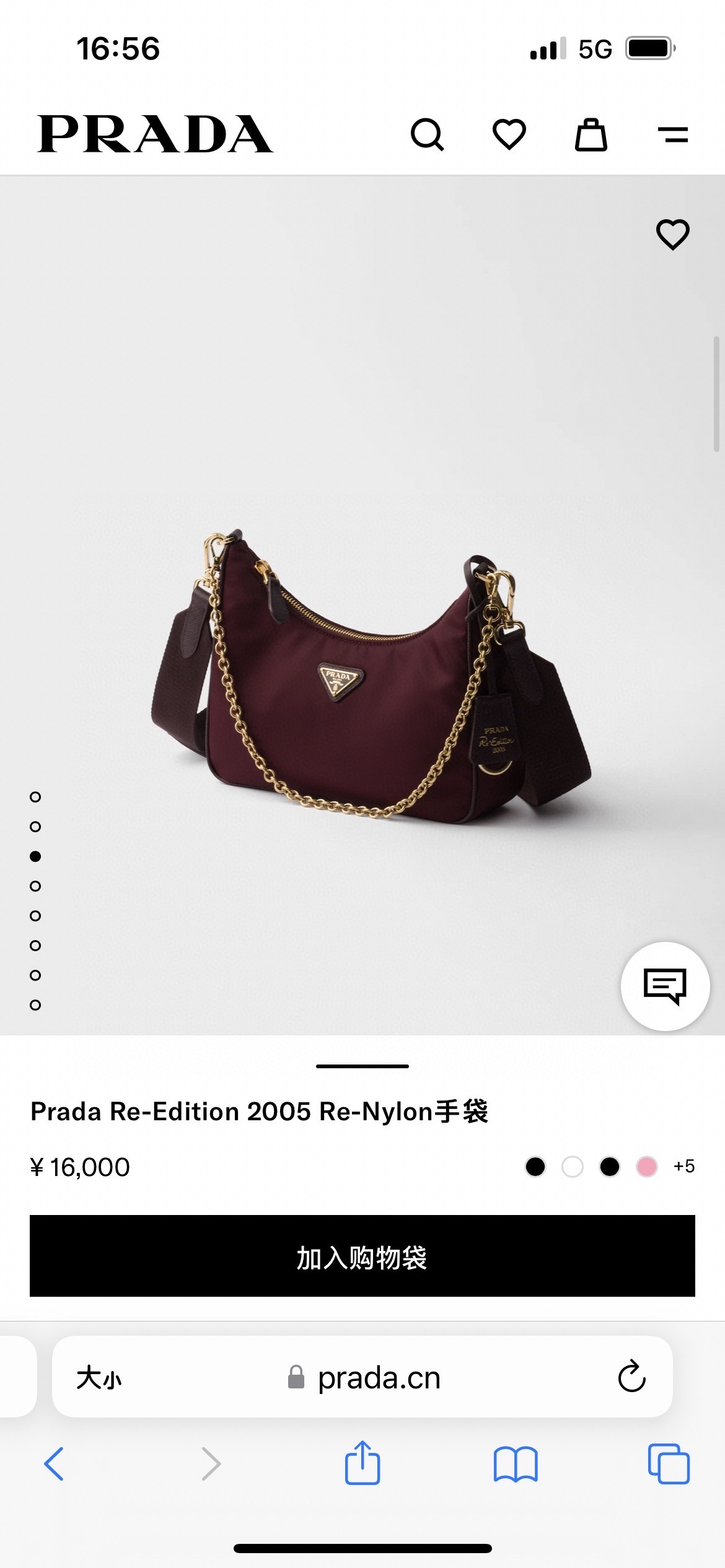Viewport: 725px width, 1568px height.
Task: Jump to the last product image dot
Action: [x=35, y=1005]
